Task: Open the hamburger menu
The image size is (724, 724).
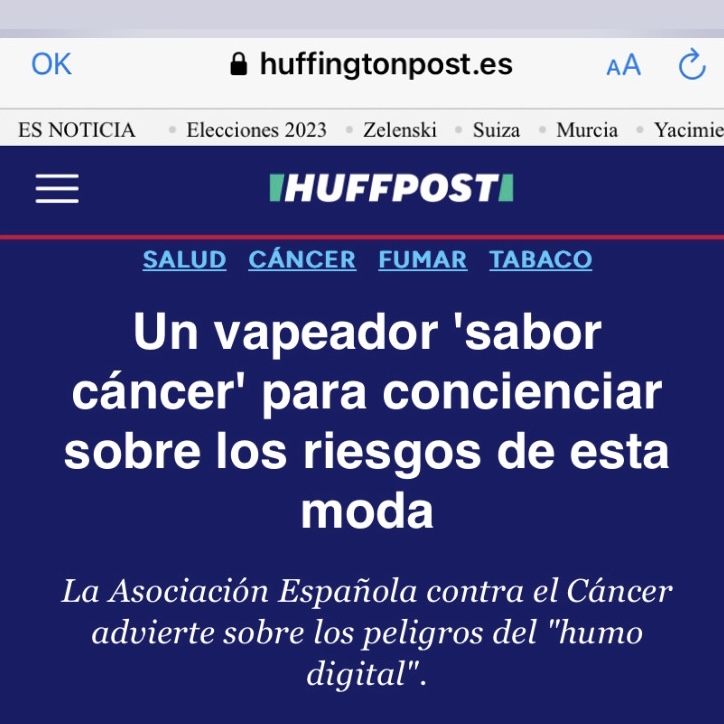Action: tap(57, 188)
